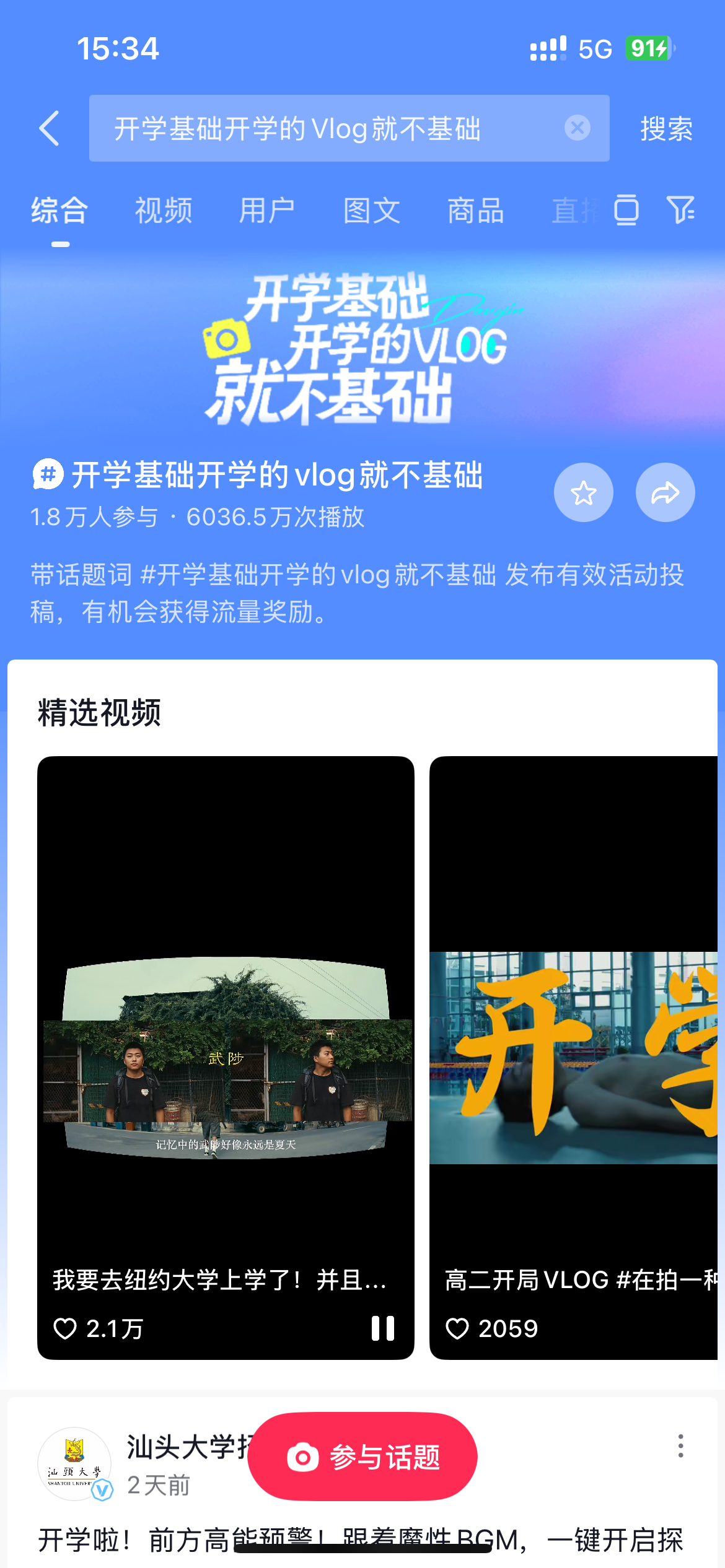Pause the playing featured video
This screenshot has width=725, height=1568.
point(382,1328)
